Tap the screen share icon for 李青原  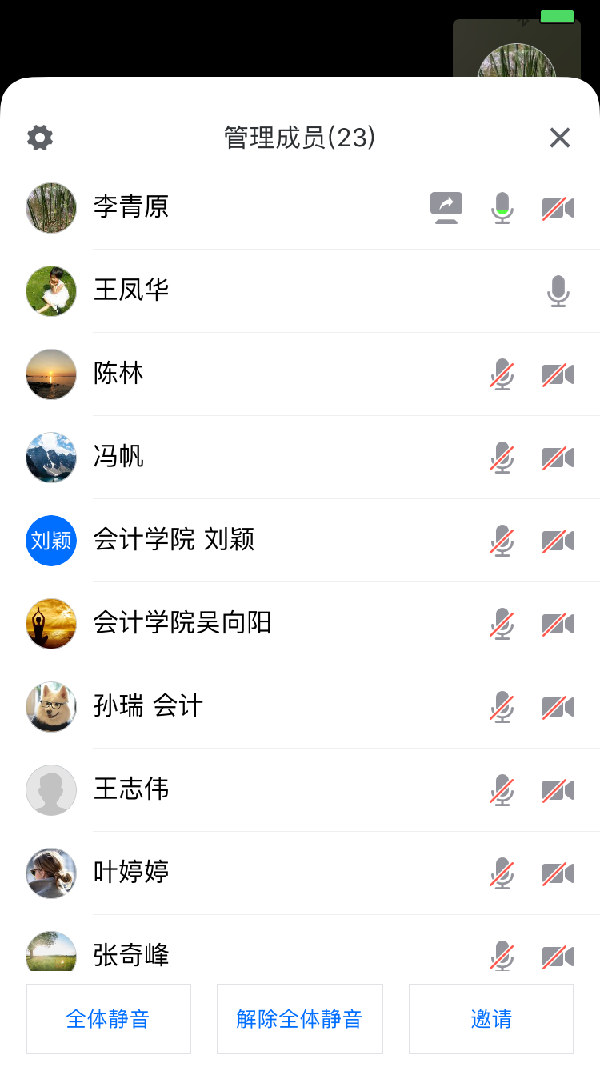coord(446,207)
